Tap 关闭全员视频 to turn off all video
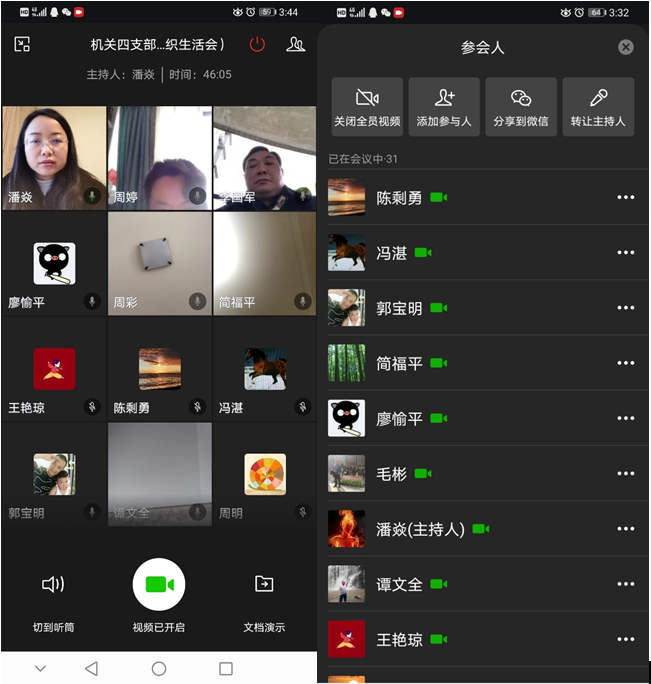The image size is (651, 684). (367, 107)
